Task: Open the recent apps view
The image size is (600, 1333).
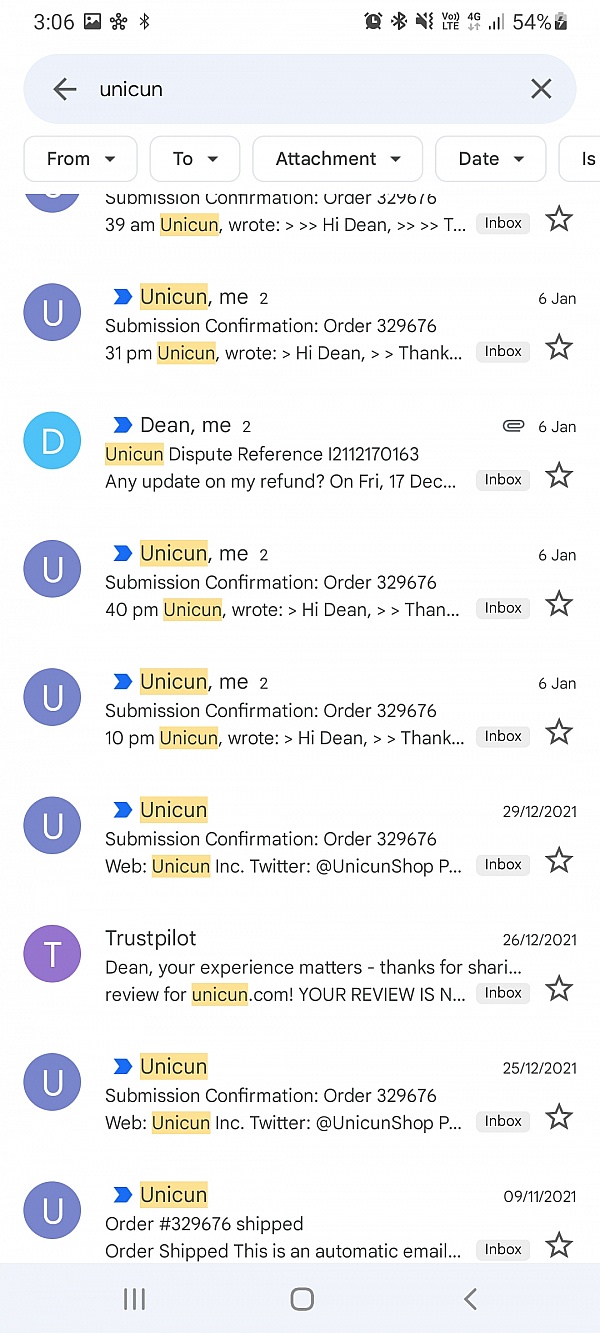Action: coord(134,1299)
